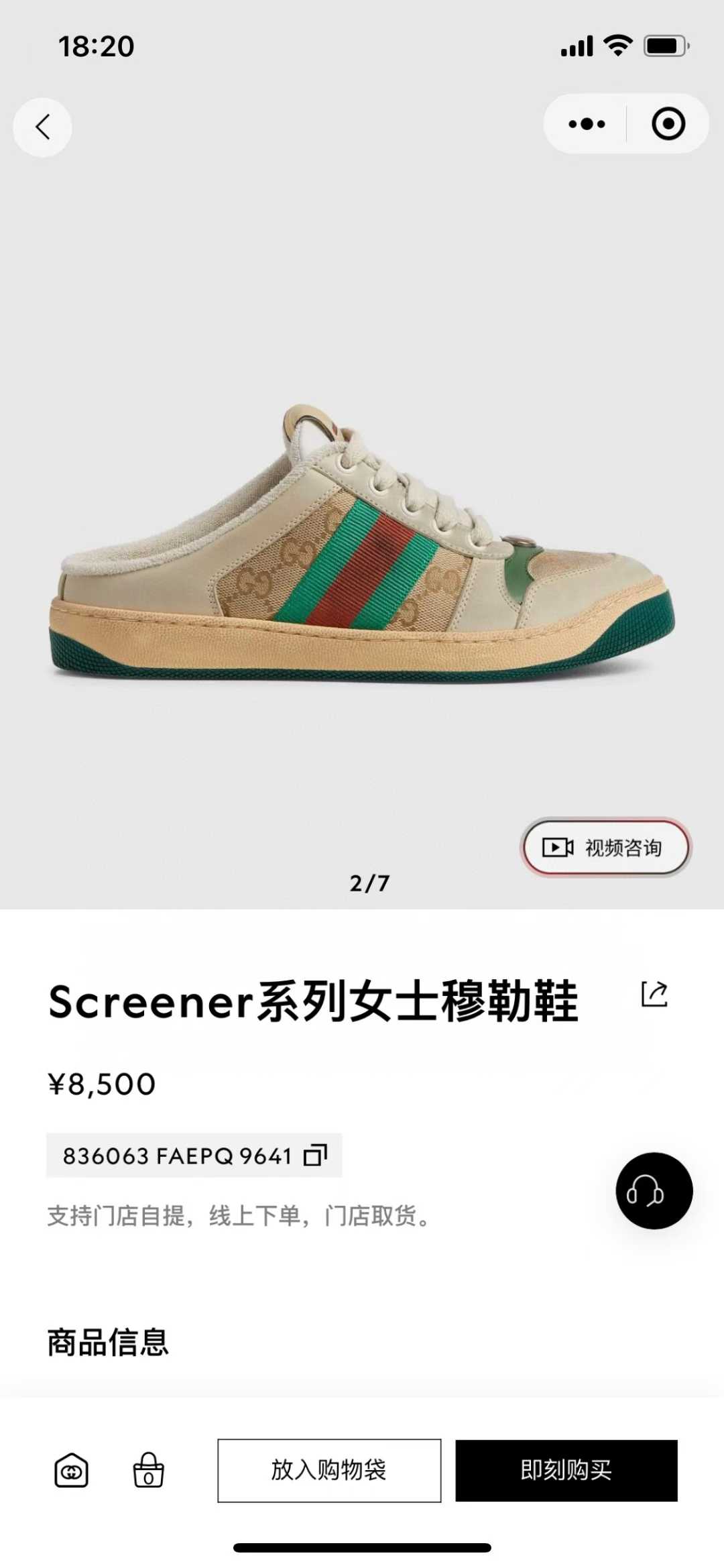Open the Gucci home icon
Image resolution: width=724 pixels, height=1568 pixels.
pos(72,1470)
